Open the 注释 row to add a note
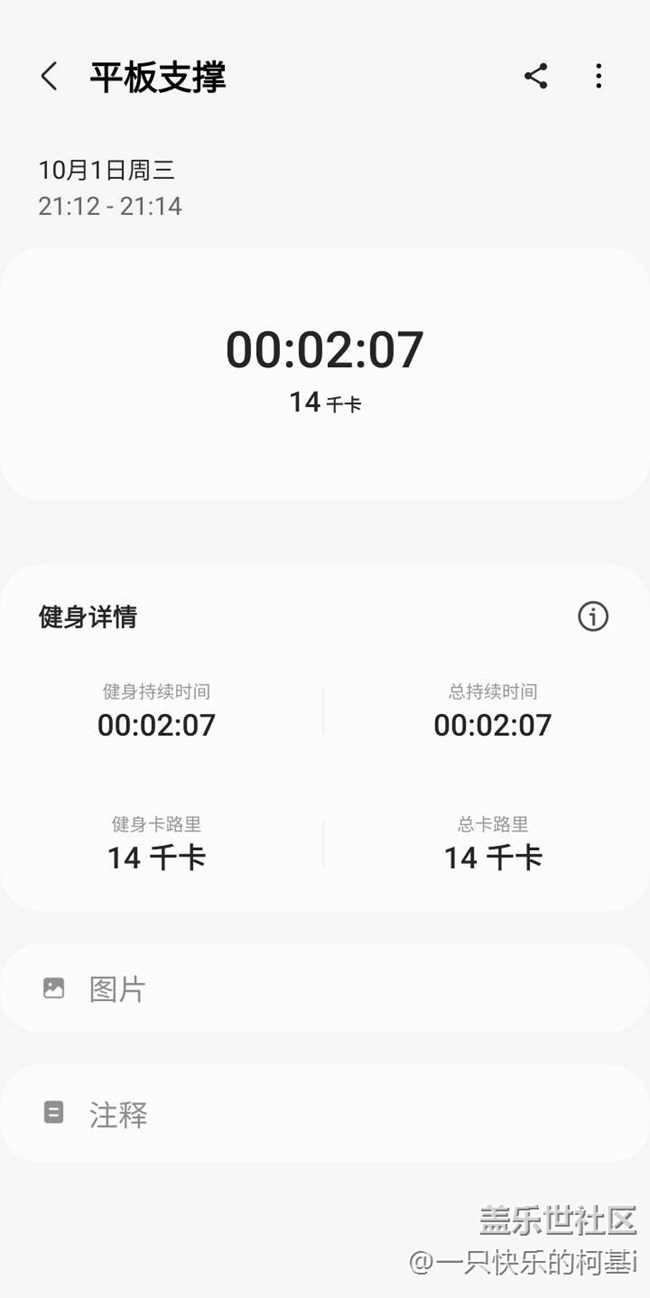 pyautogui.click(x=324, y=1114)
